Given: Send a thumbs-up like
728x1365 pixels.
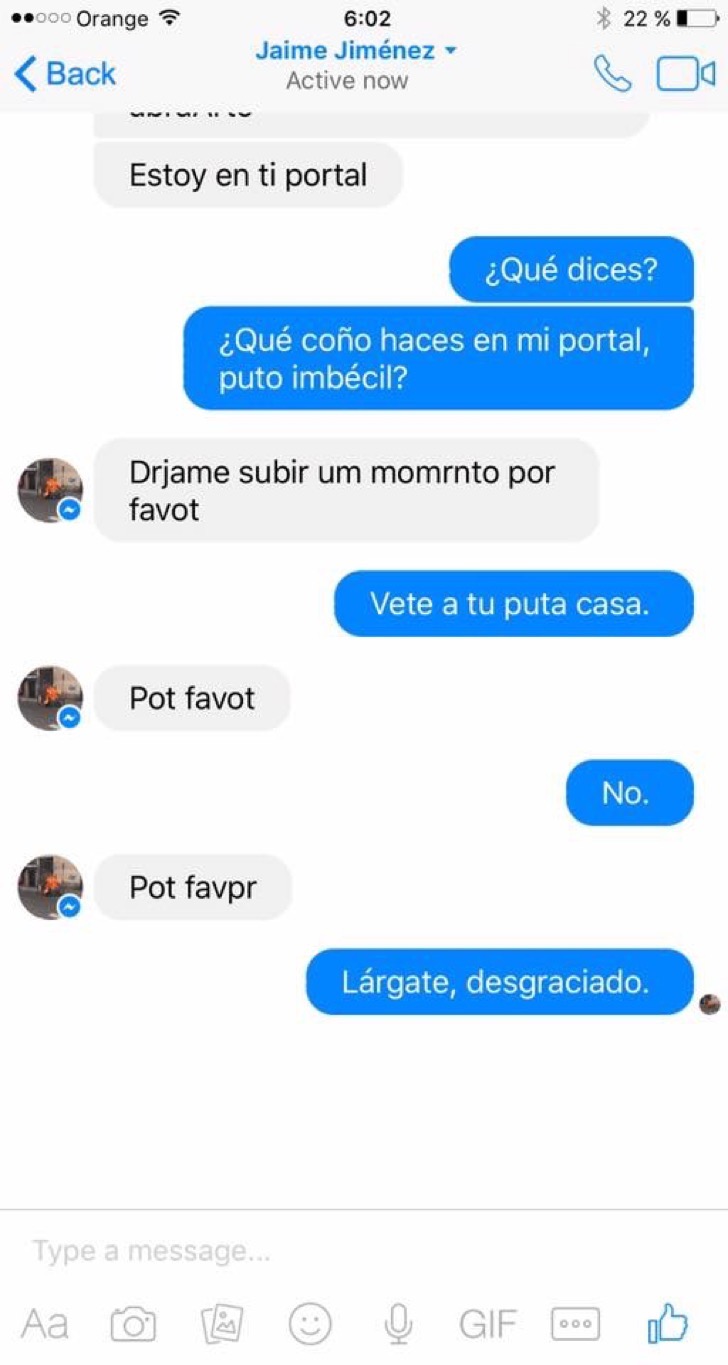Looking at the screenshot, I should (x=668, y=1324).
